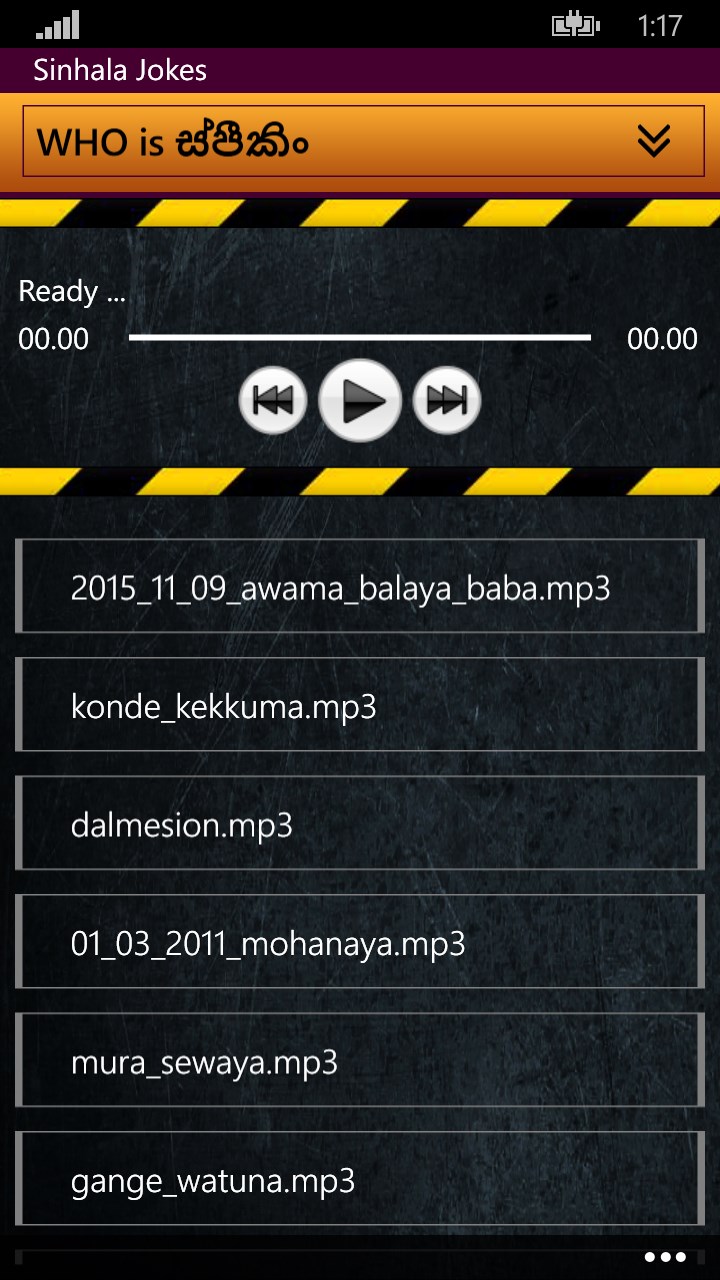This screenshot has width=720, height=1280.
Task: Open 2015_11_09_awama_balaya_baba.mp3
Action: [x=360, y=586]
